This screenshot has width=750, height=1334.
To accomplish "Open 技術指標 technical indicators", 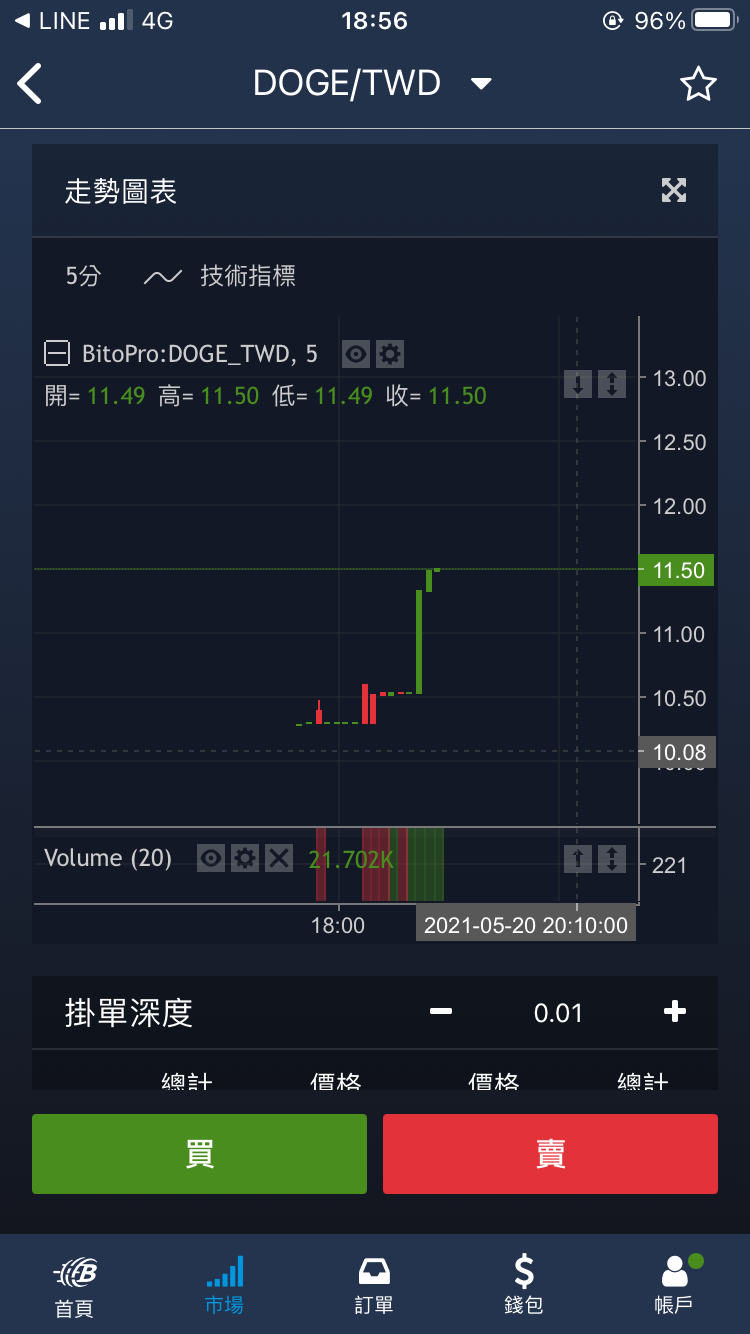I will tap(220, 276).
